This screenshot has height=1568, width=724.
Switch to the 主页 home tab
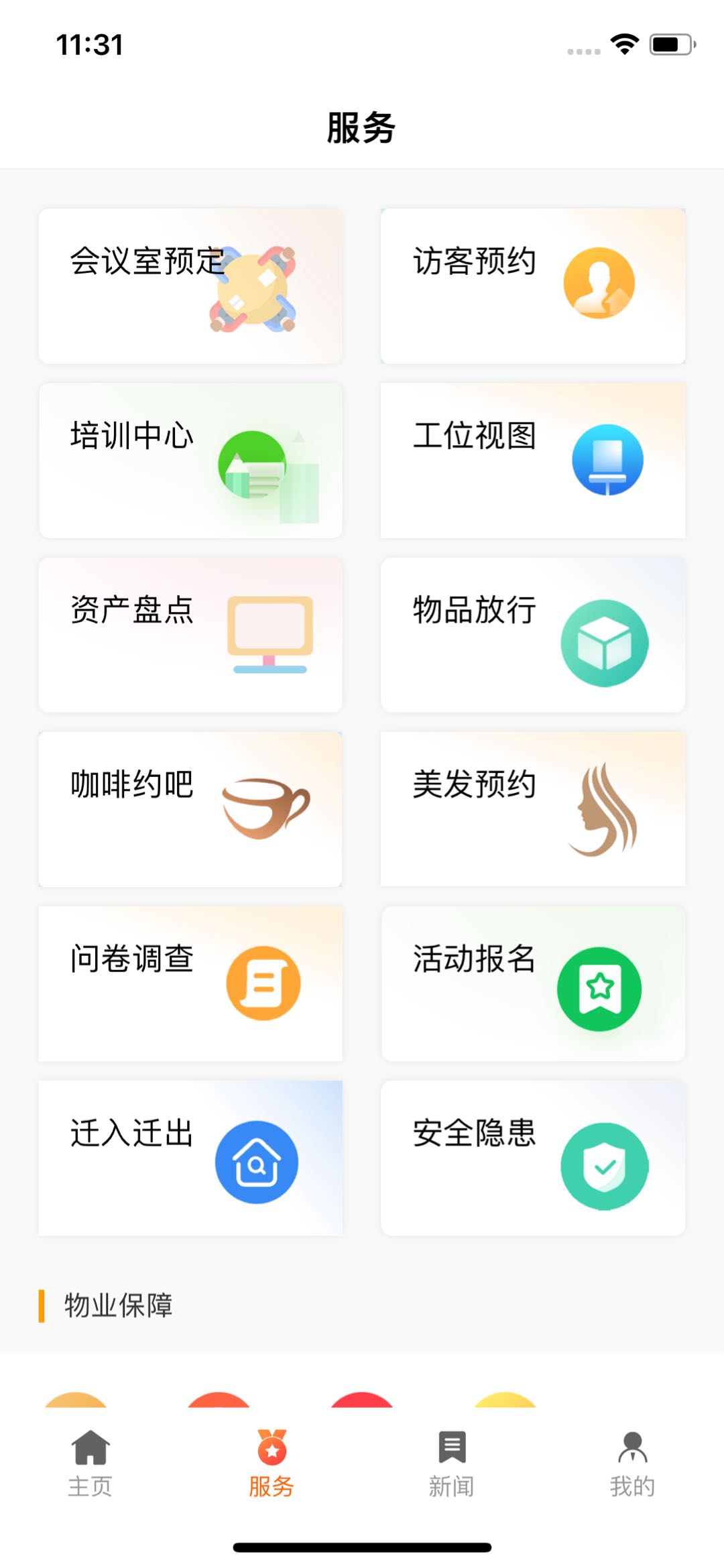[x=90, y=1463]
